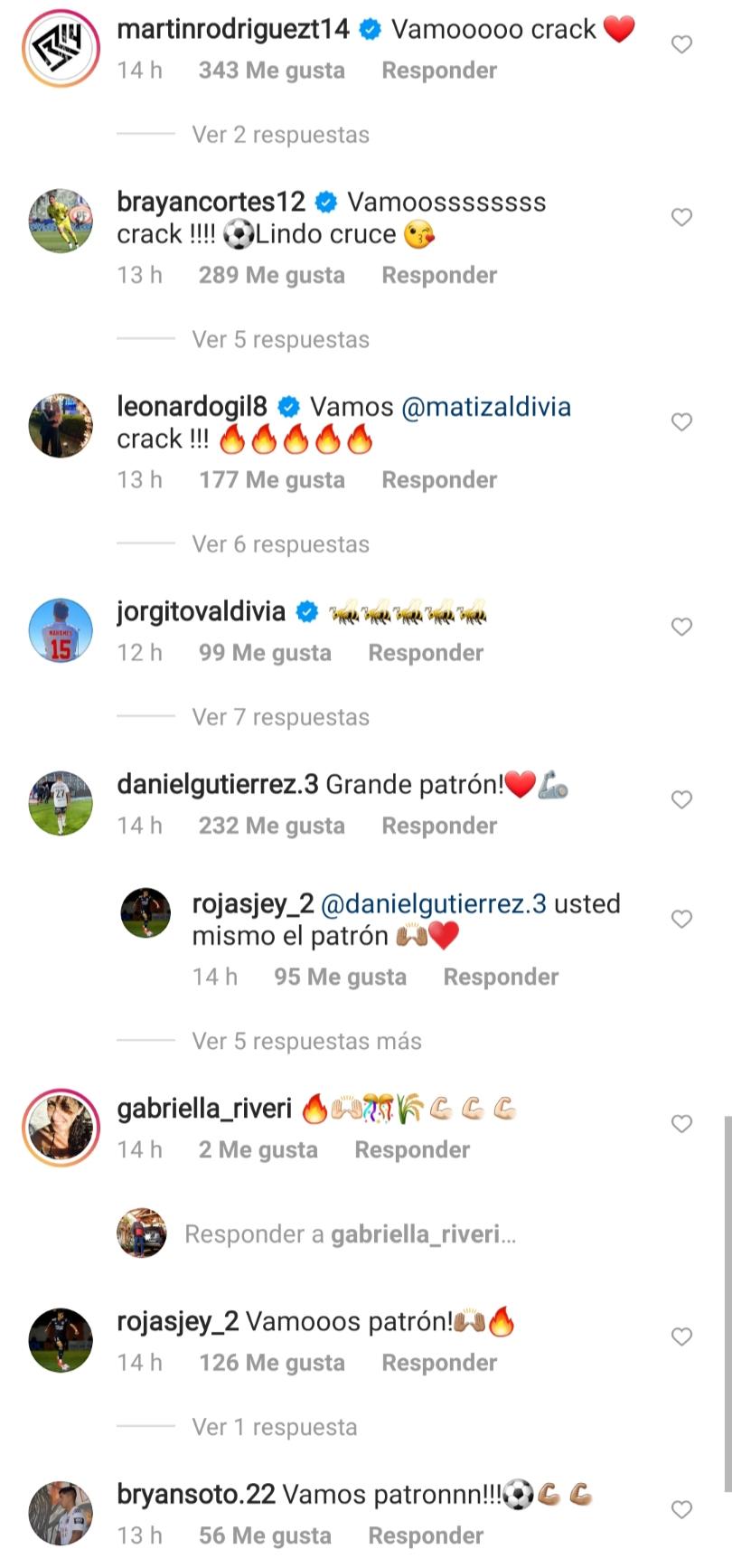Reply to leonardogil8's comment
Viewport: 732px width, 1568px height.
439,480
